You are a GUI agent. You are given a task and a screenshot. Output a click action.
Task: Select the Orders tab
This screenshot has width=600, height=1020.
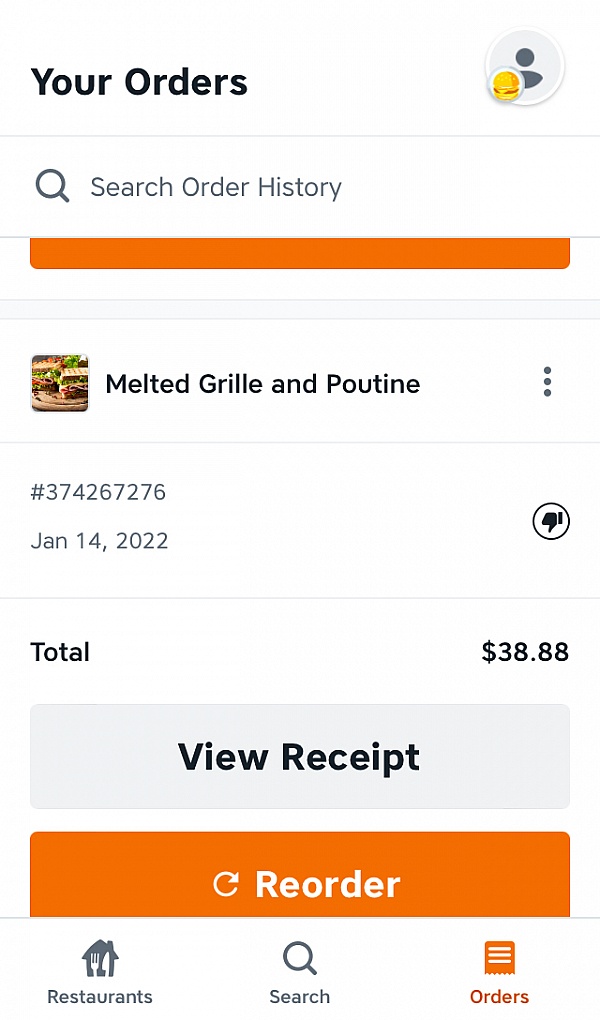coord(500,972)
